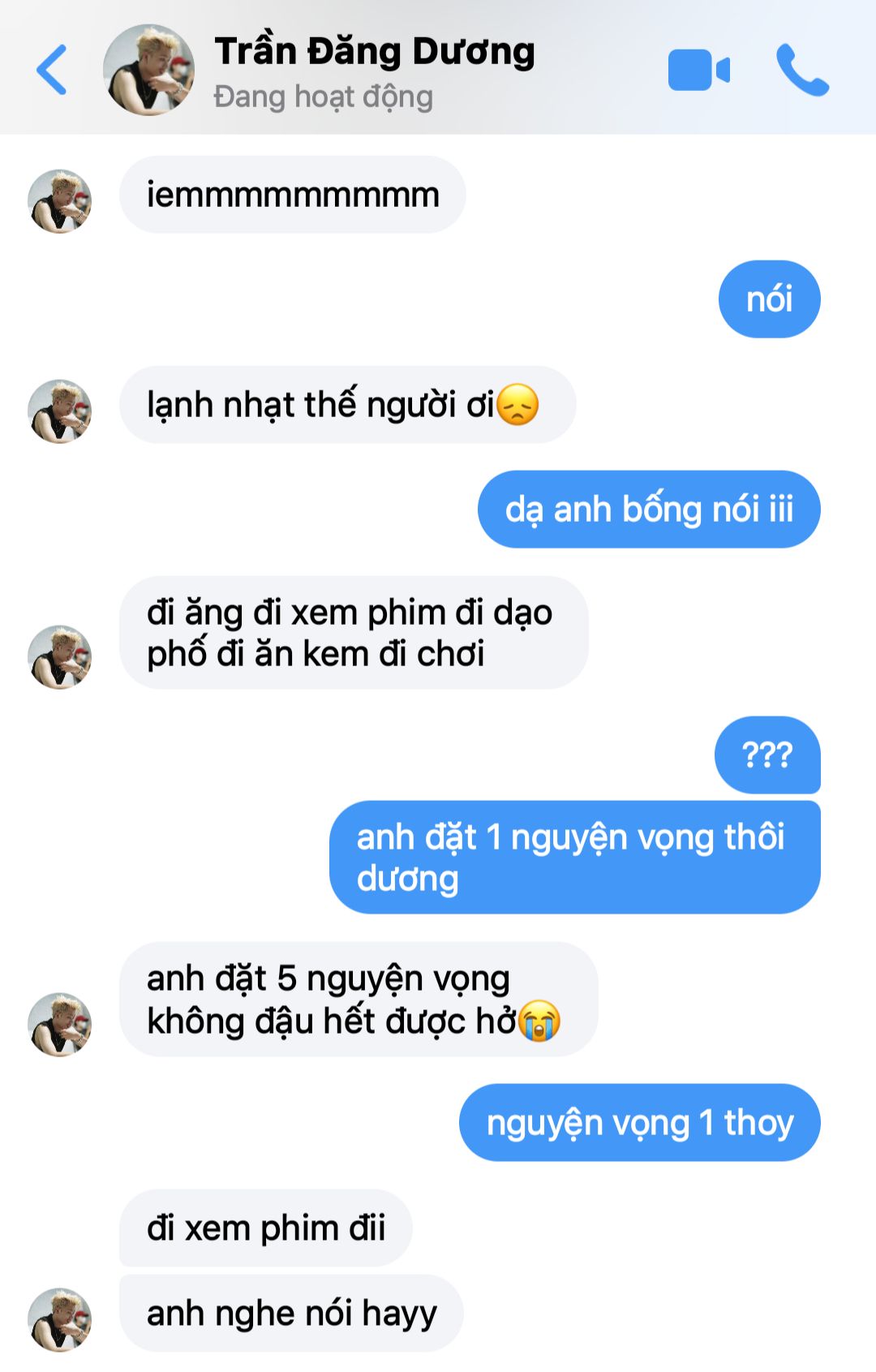Tap the avatar beside "iemmmmmmmmm" message

pos(59,201)
